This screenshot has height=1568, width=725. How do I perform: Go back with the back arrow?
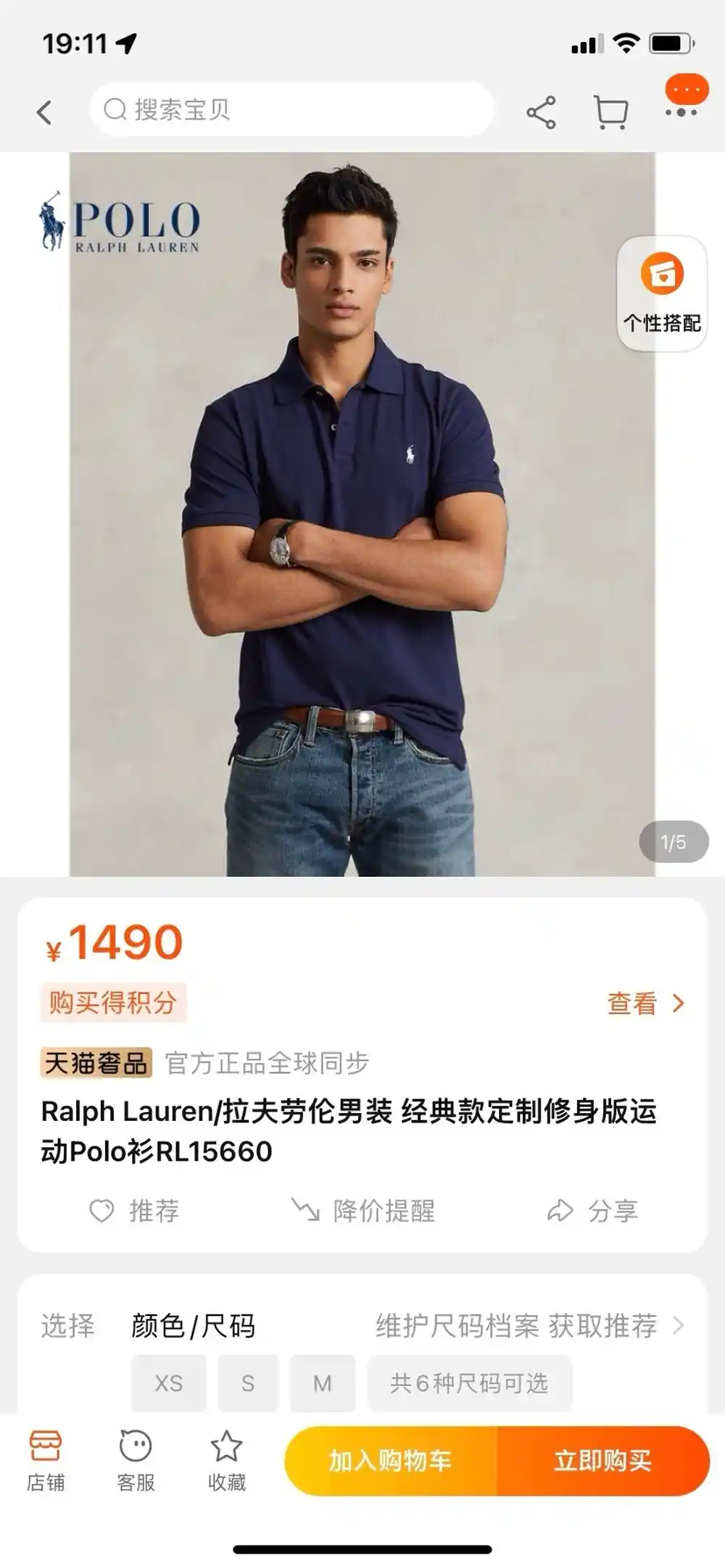[x=45, y=112]
